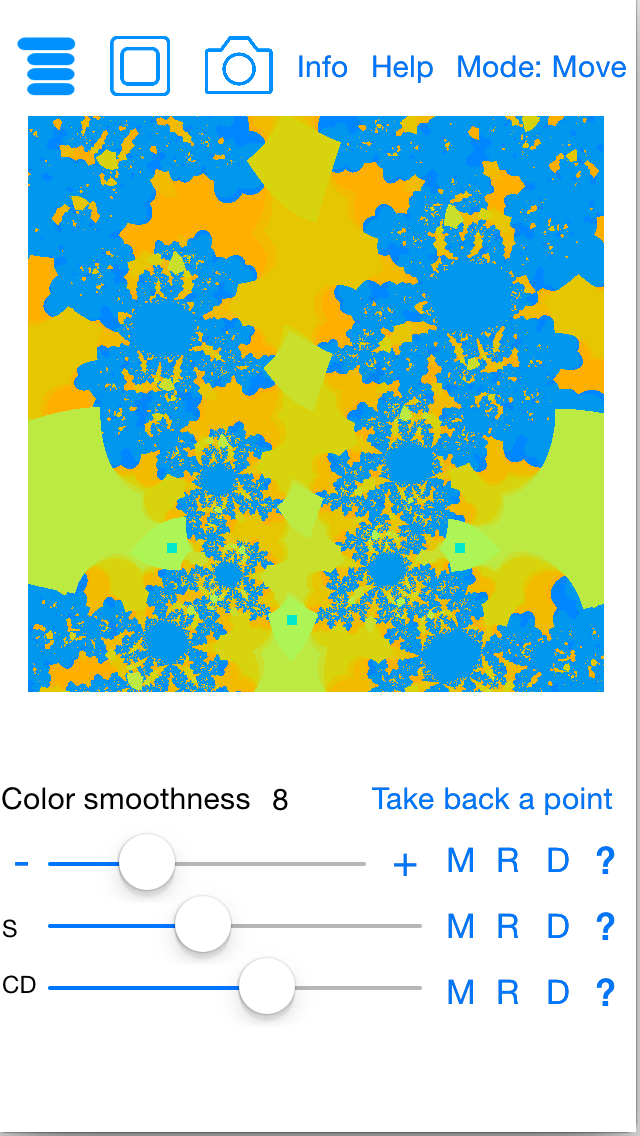Tap R in the S row
Viewport: 640px width, 1136px height.
coord(508,926)
